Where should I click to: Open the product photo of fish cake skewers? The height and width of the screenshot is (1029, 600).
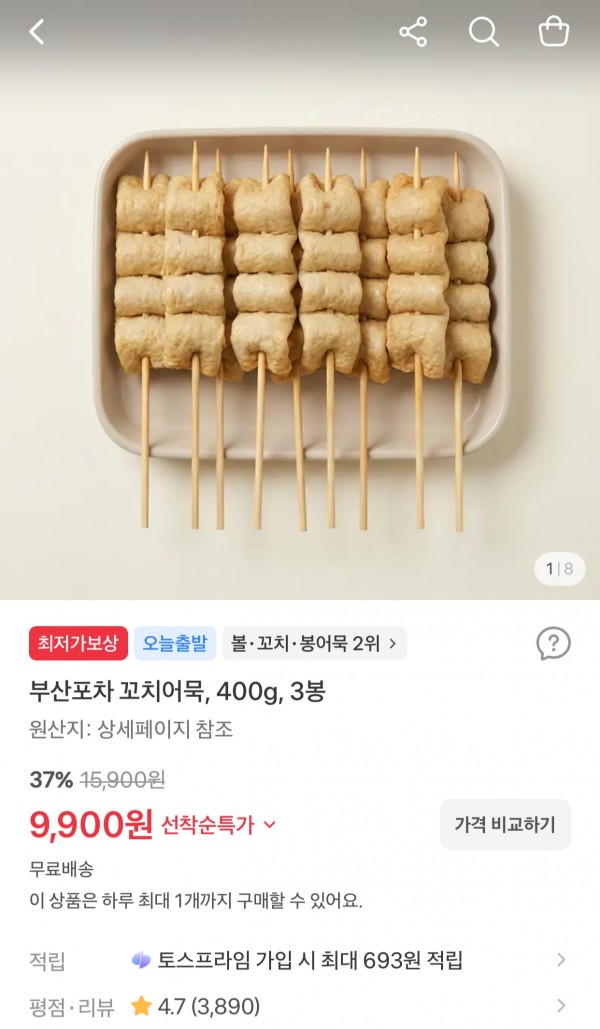tap(300, 322)
